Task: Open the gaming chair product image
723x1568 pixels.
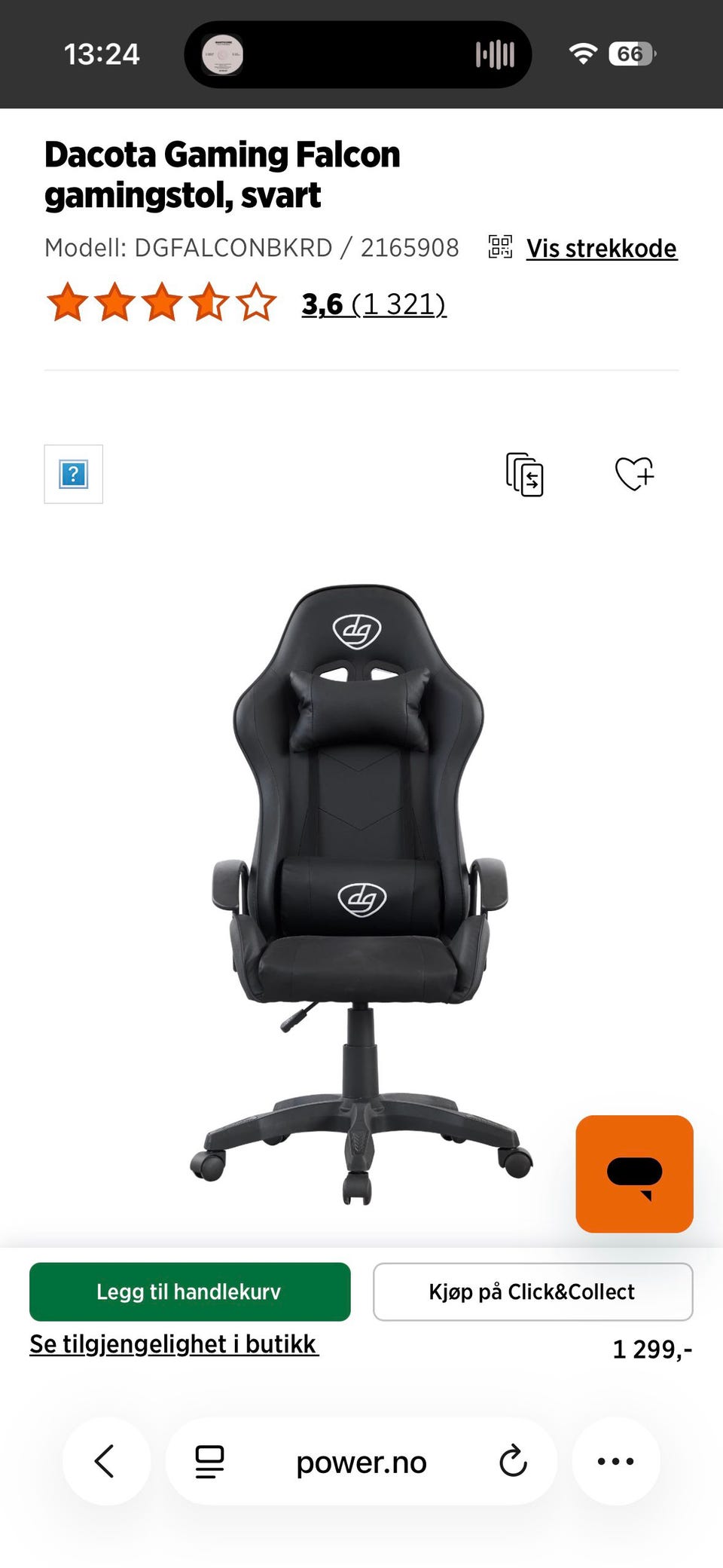Action: (361, 894)
